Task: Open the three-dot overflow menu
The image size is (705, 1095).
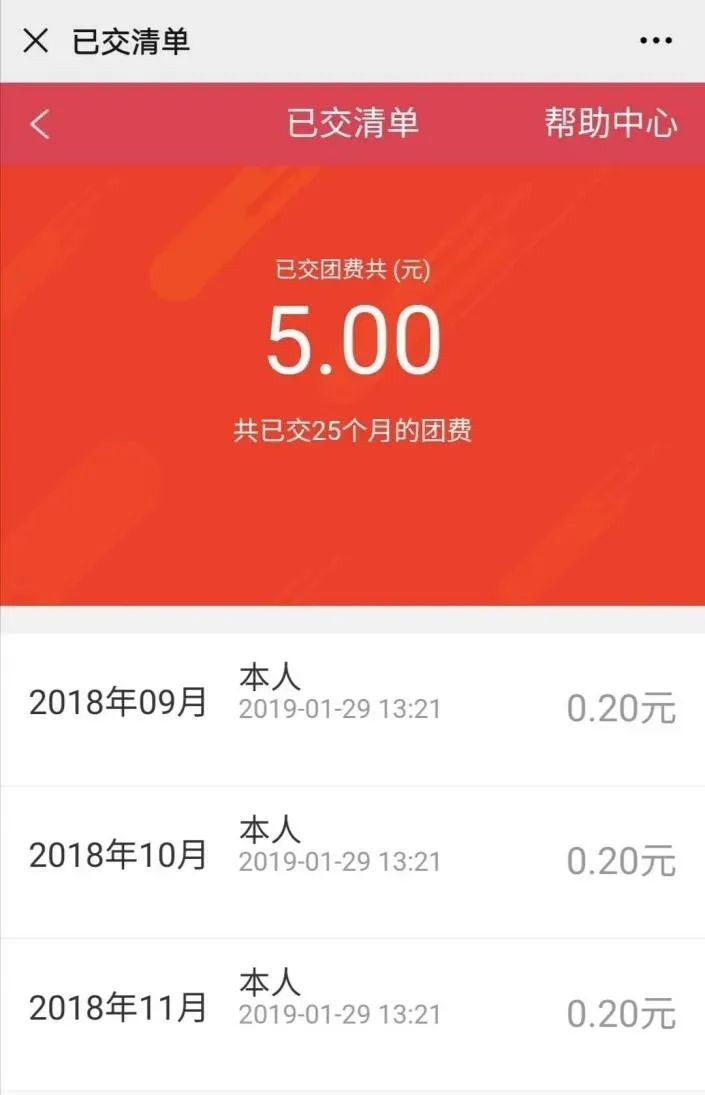Action: pos(655,42)
